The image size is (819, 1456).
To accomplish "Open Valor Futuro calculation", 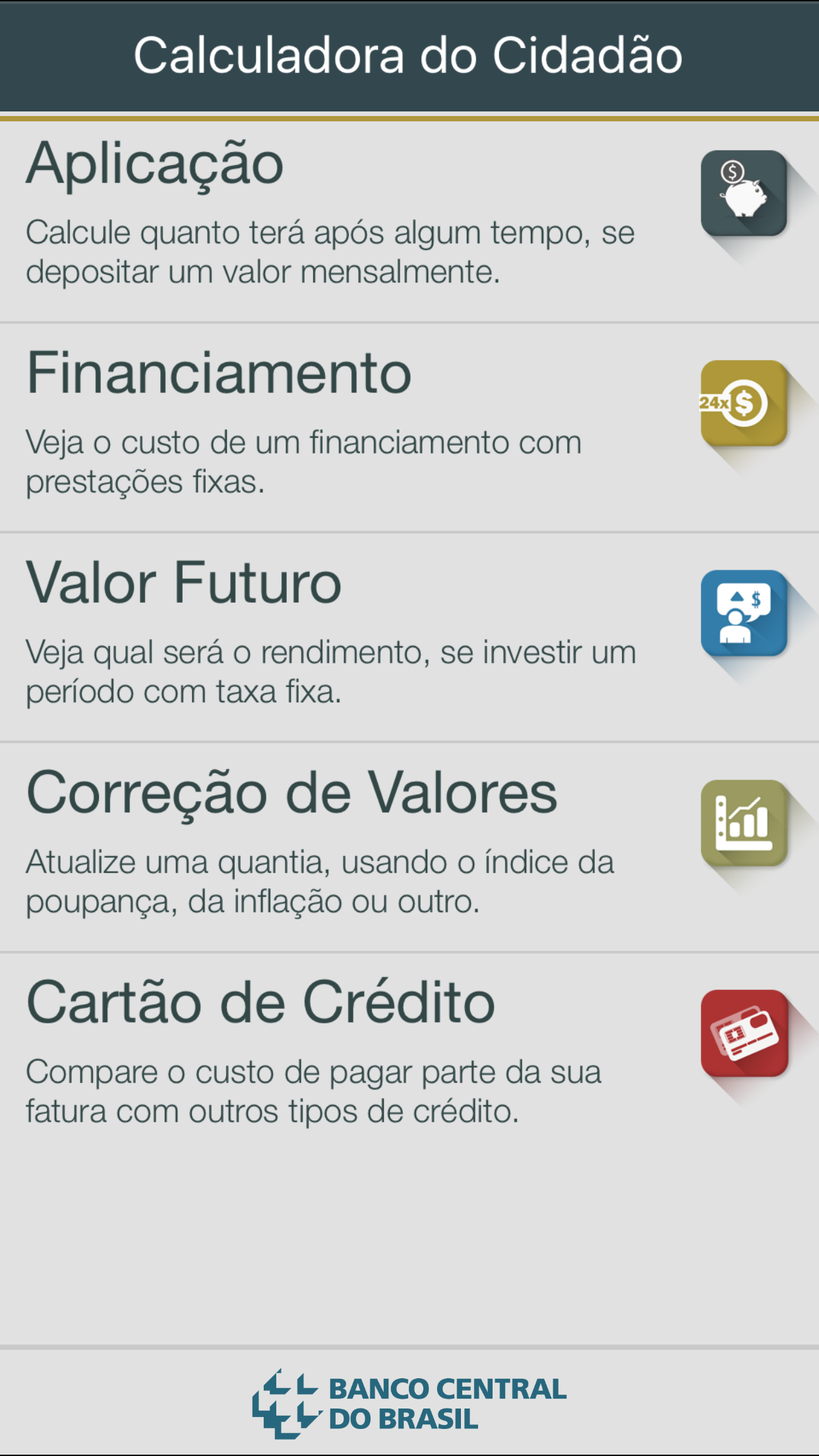I will pos(409,637).
